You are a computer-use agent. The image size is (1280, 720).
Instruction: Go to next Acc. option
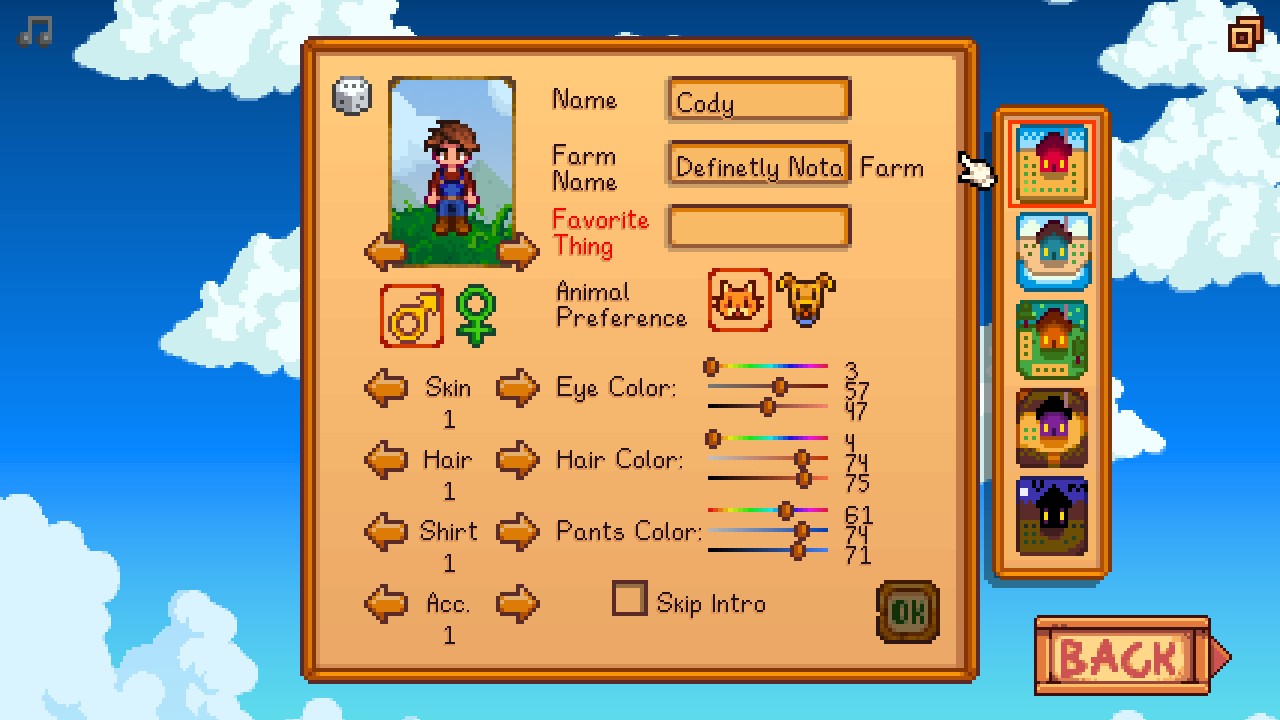click(517, 603)
